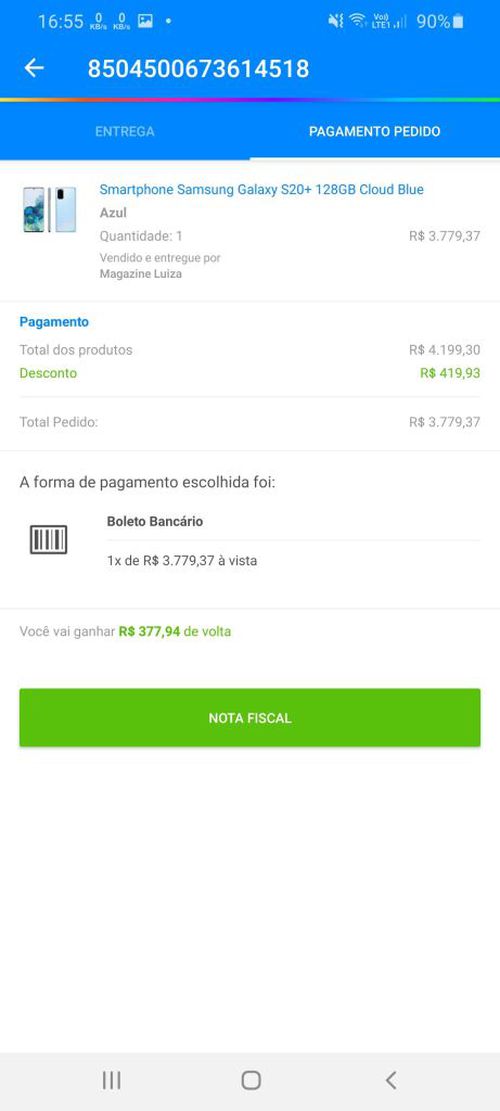The image size is (500, 1111).
Task: Open the Smartphone Samsung Galaxy S20+ product link
Action: tap(261, 190)
